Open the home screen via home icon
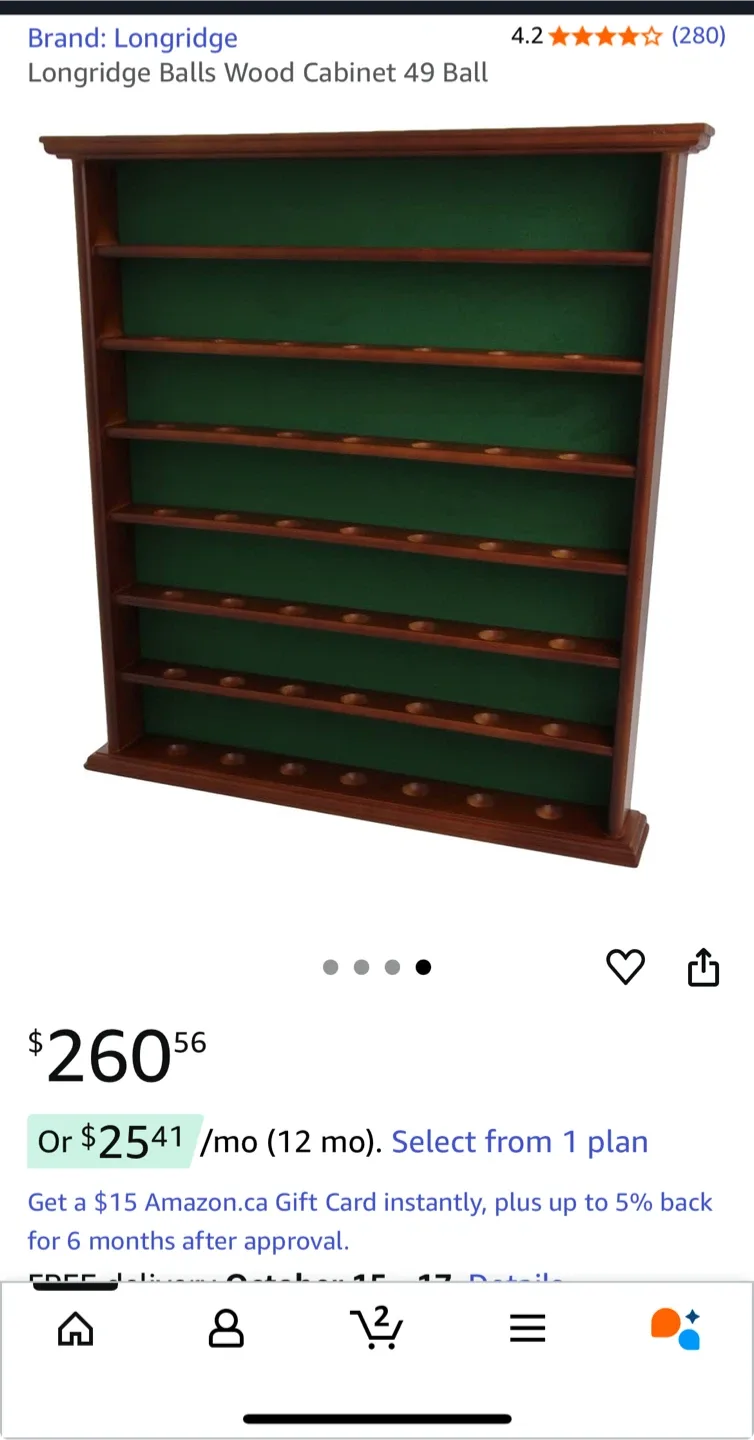Image resolution: width=754 pixels, height=1440 pixels. pos(76,1328)
